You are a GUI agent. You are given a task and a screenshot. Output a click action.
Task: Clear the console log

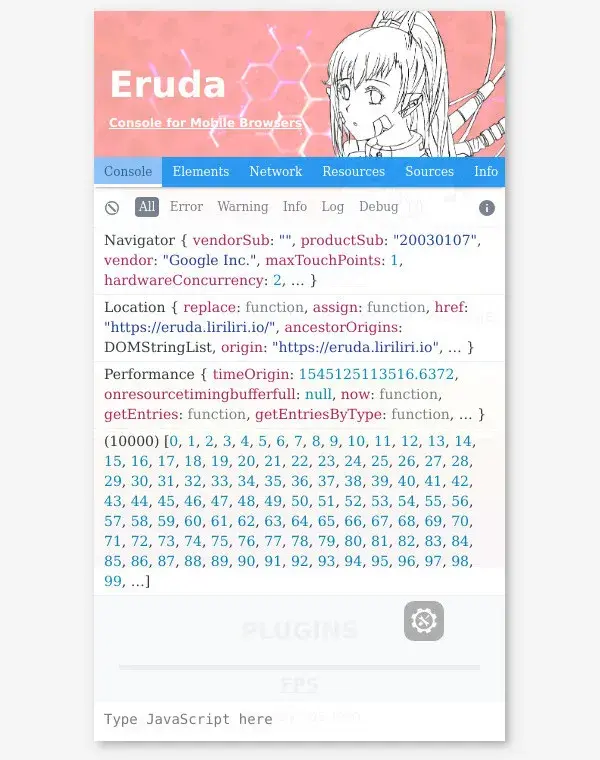click(112, 208)
